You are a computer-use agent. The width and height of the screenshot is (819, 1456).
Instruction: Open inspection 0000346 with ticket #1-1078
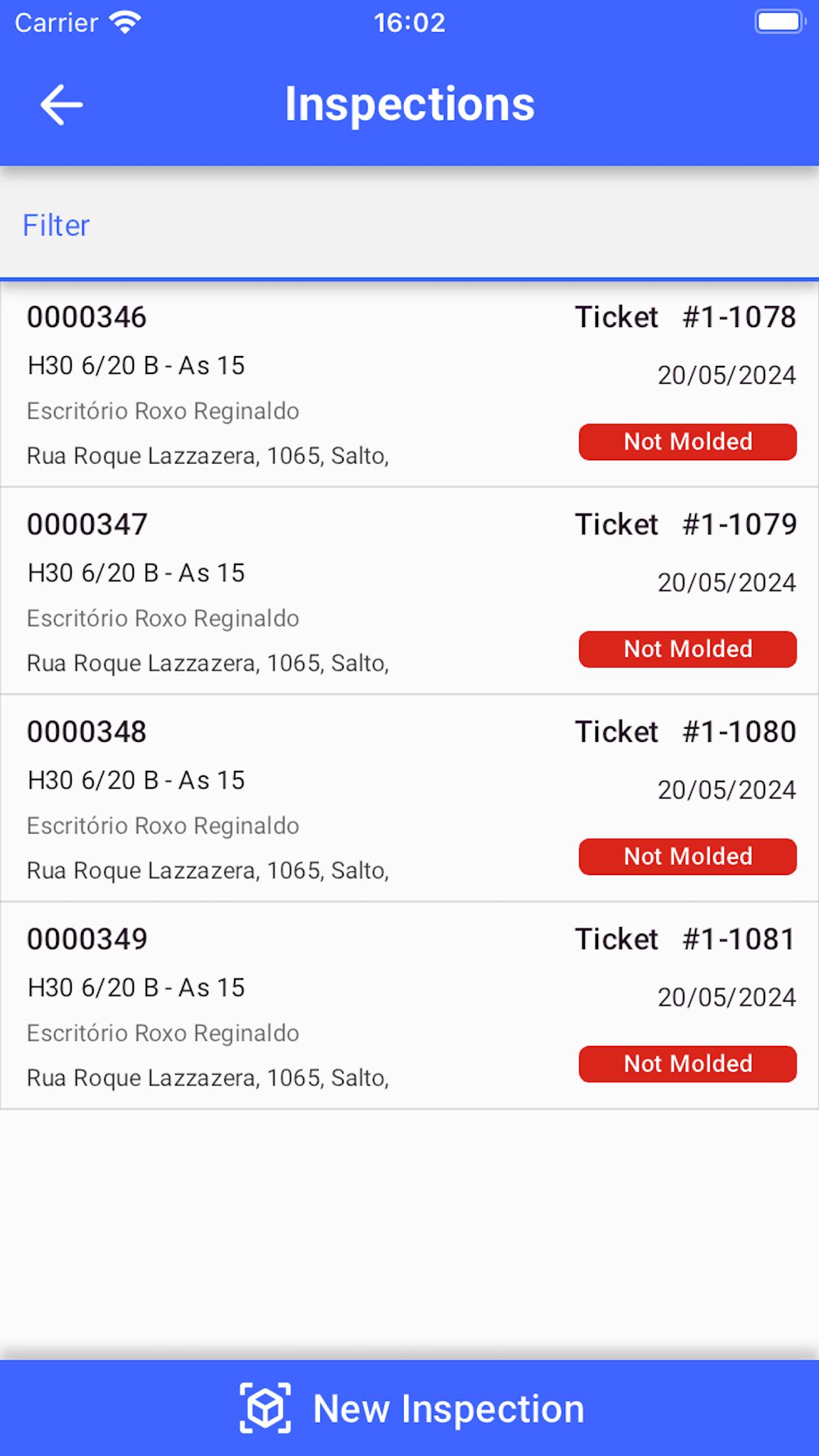(409, 384)
